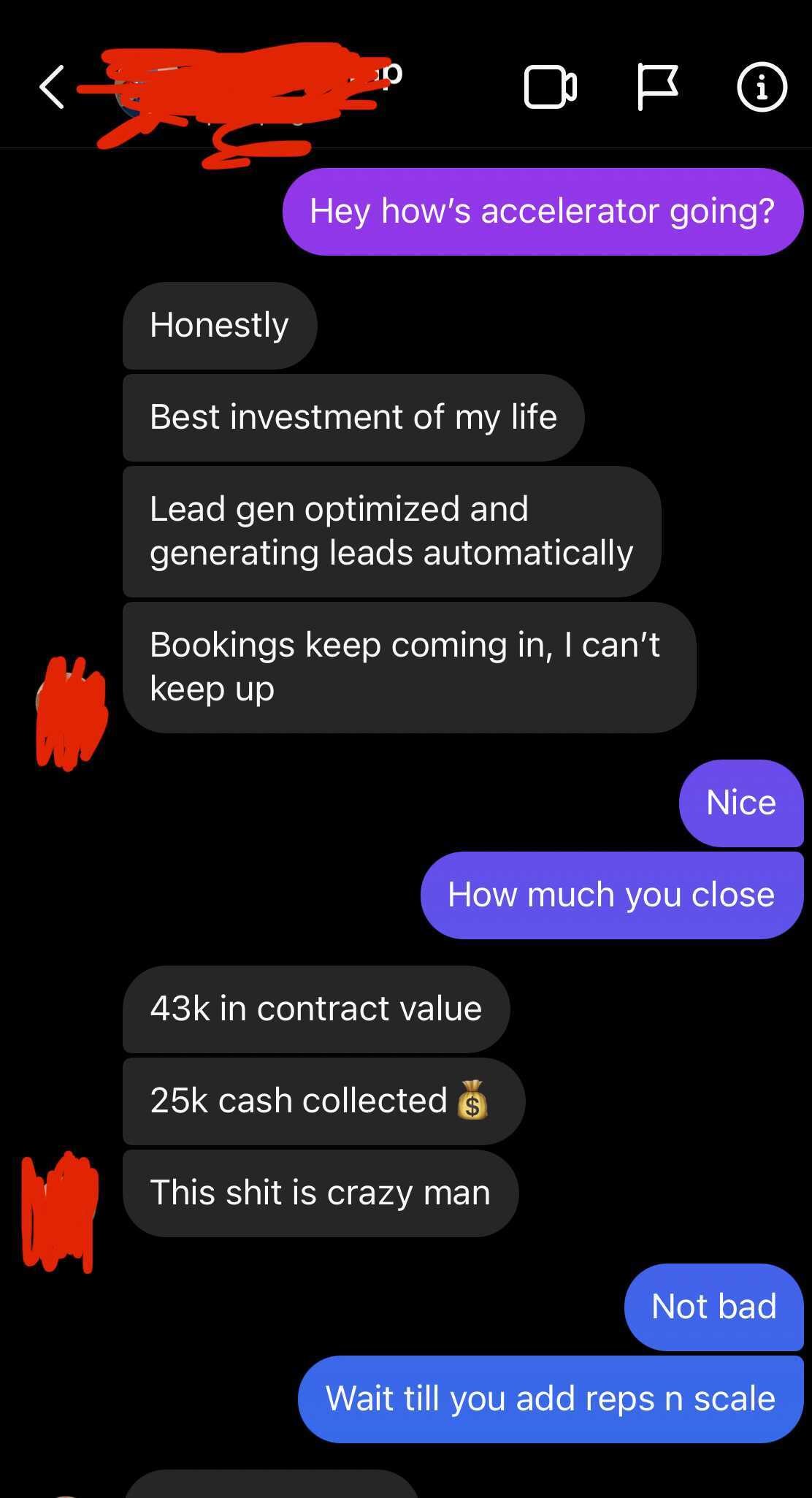The height and width of the screenshot is (1498, 812).
Task: Flag this conversation
Action: tap(657, 88)
